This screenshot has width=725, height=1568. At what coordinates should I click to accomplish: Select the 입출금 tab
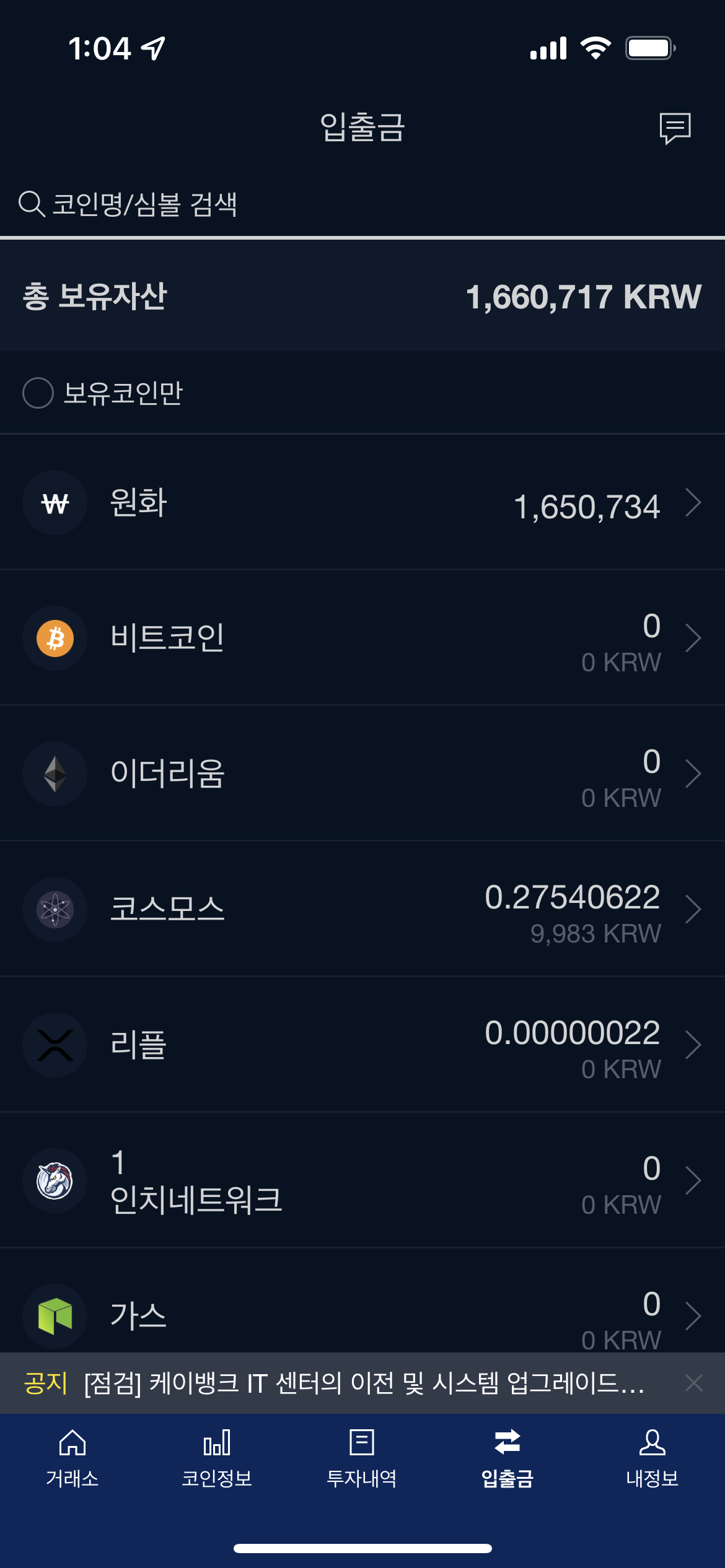point(507,1459)
